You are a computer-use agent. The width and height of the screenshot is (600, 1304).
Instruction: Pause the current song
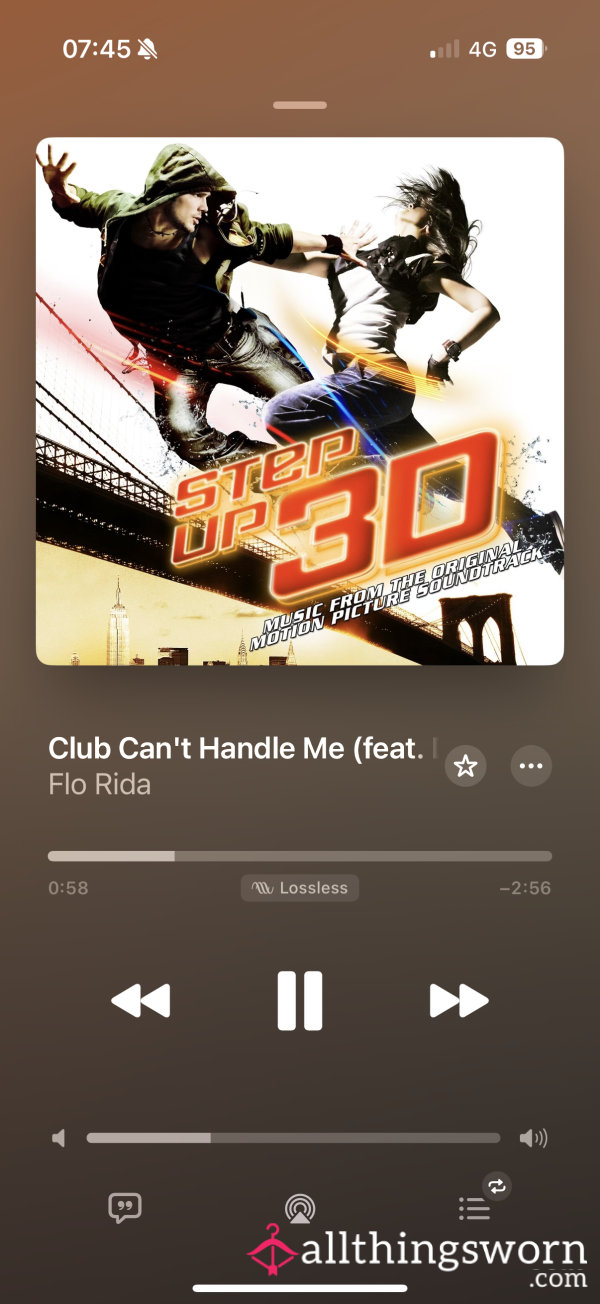pos(300,1000)
